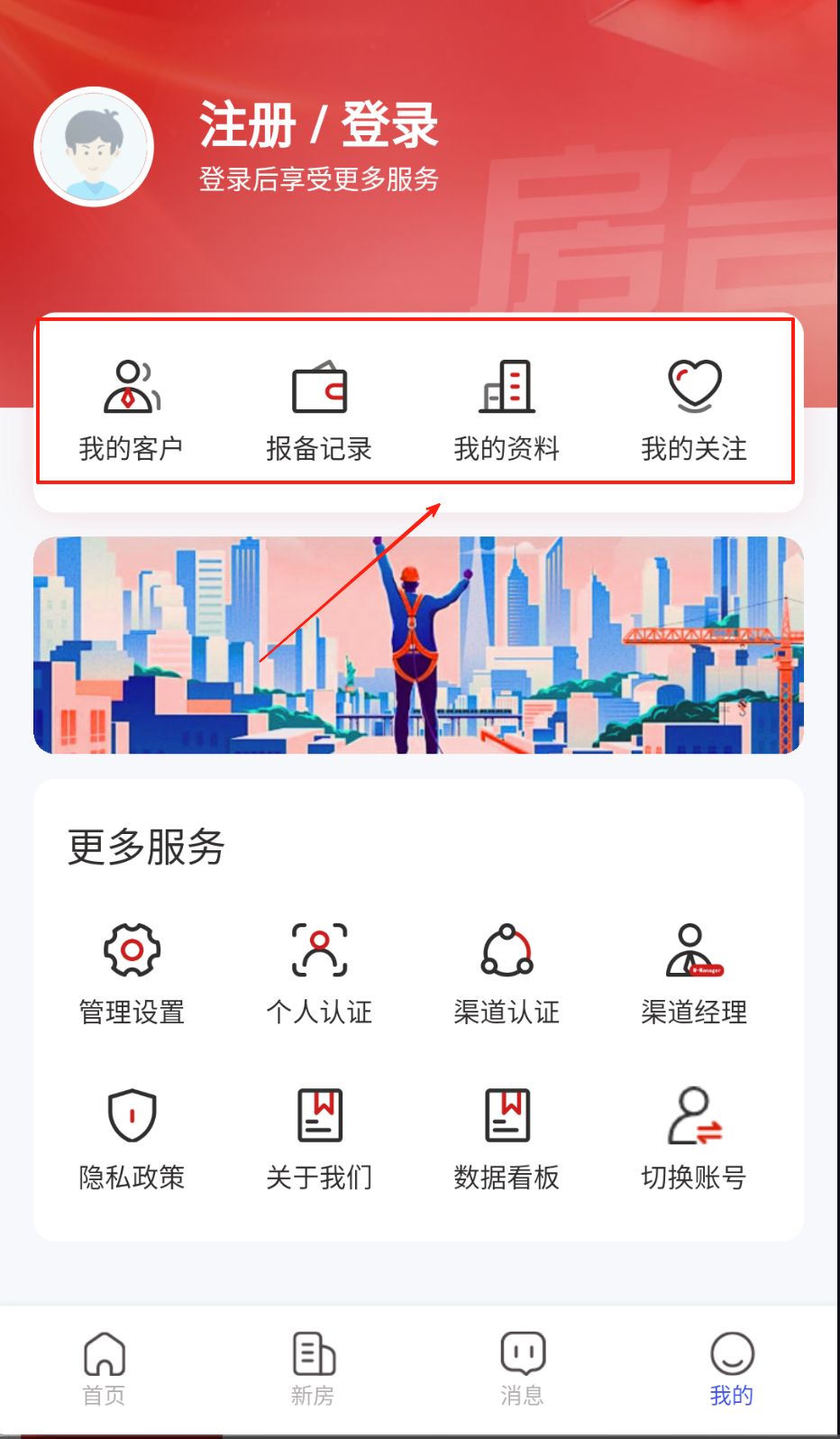
Task: View 报备记录
Action: point(319,408)
